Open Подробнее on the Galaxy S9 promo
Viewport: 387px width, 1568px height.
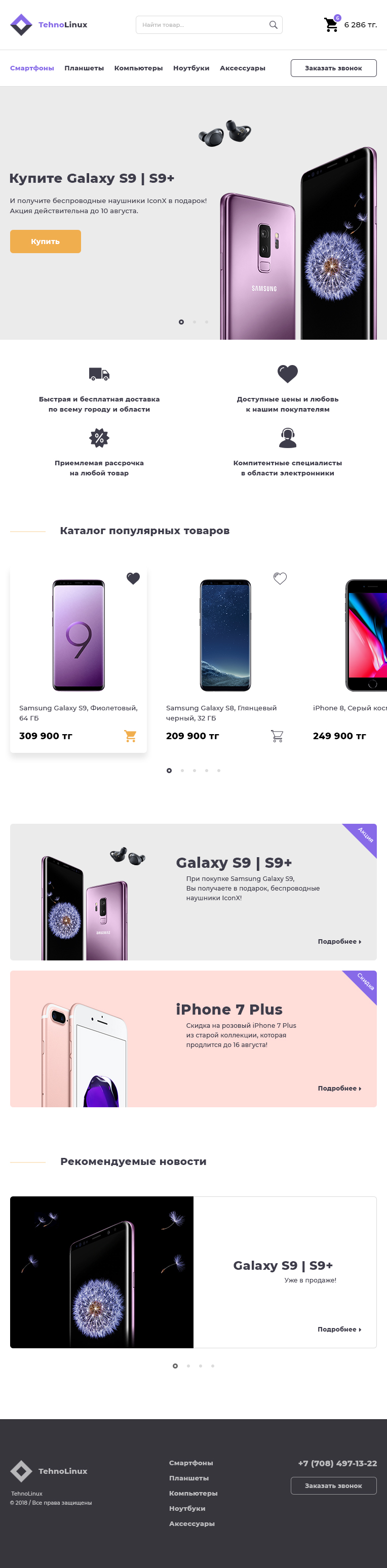tap(339, 942)
